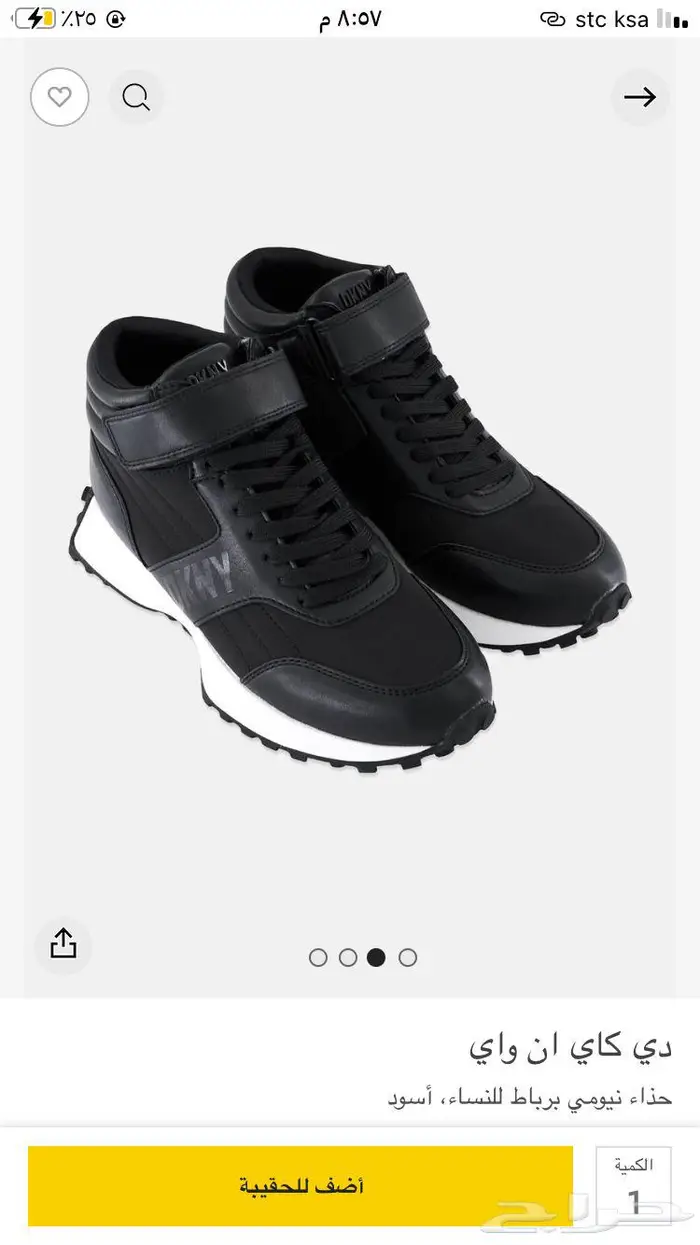Go back using the arrow icon
700x1245 pixels.
[x=640, y=97]
